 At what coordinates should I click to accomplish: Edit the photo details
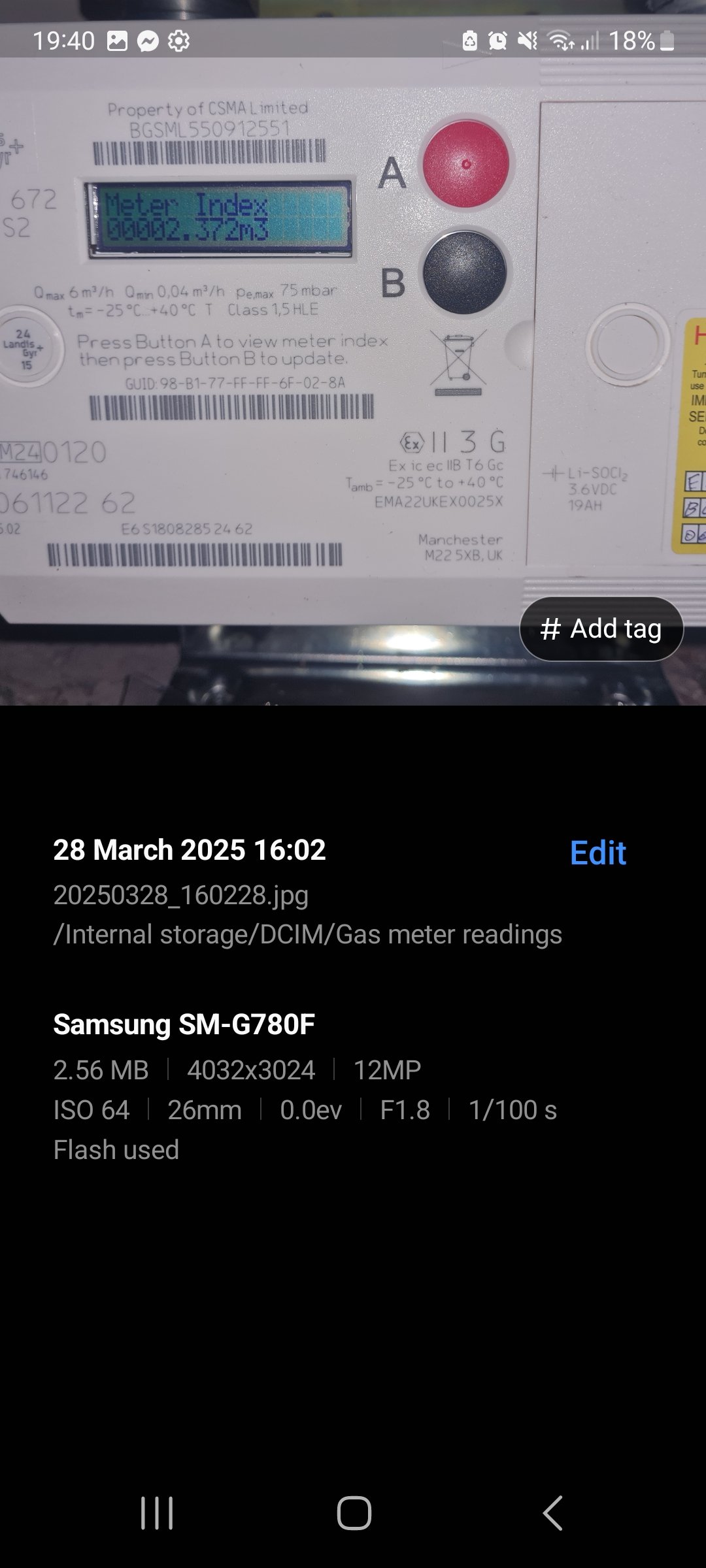pyautogui.click(x=597, y=853)
